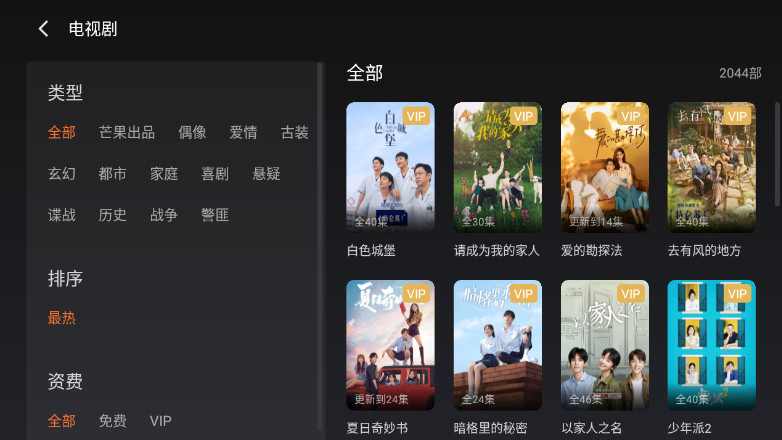782x440 pixels.
Task: Sort by 最热
Action: click(62, 318)
